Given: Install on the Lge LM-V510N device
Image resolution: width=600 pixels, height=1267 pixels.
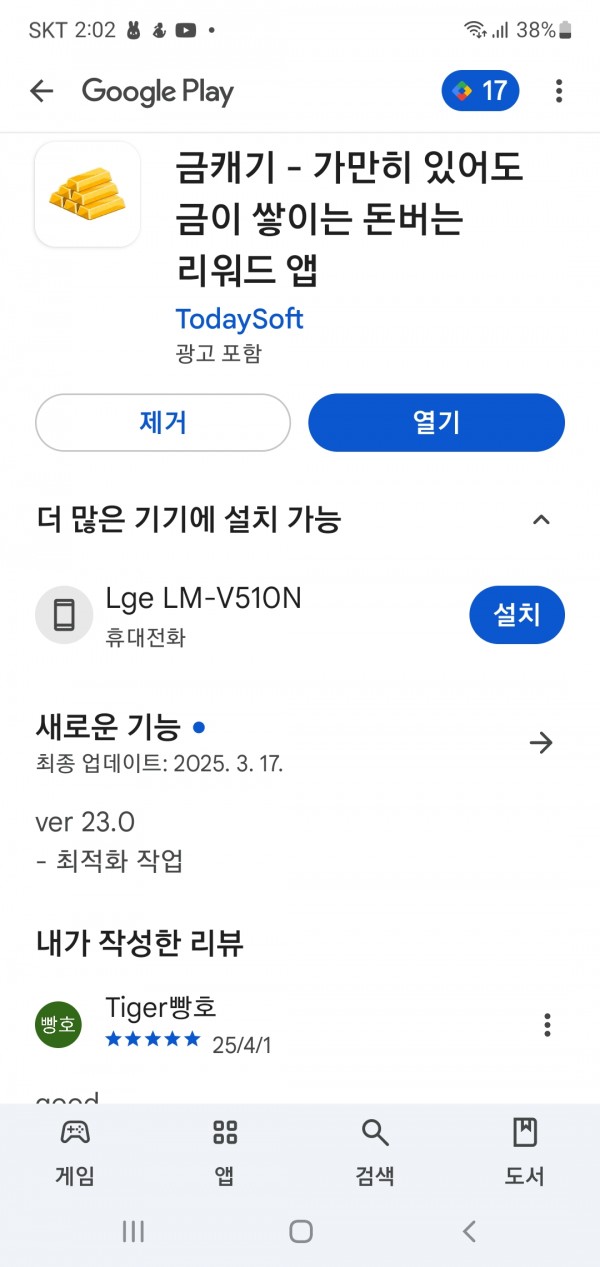Looking at the screenshot, I should (517, 615).
